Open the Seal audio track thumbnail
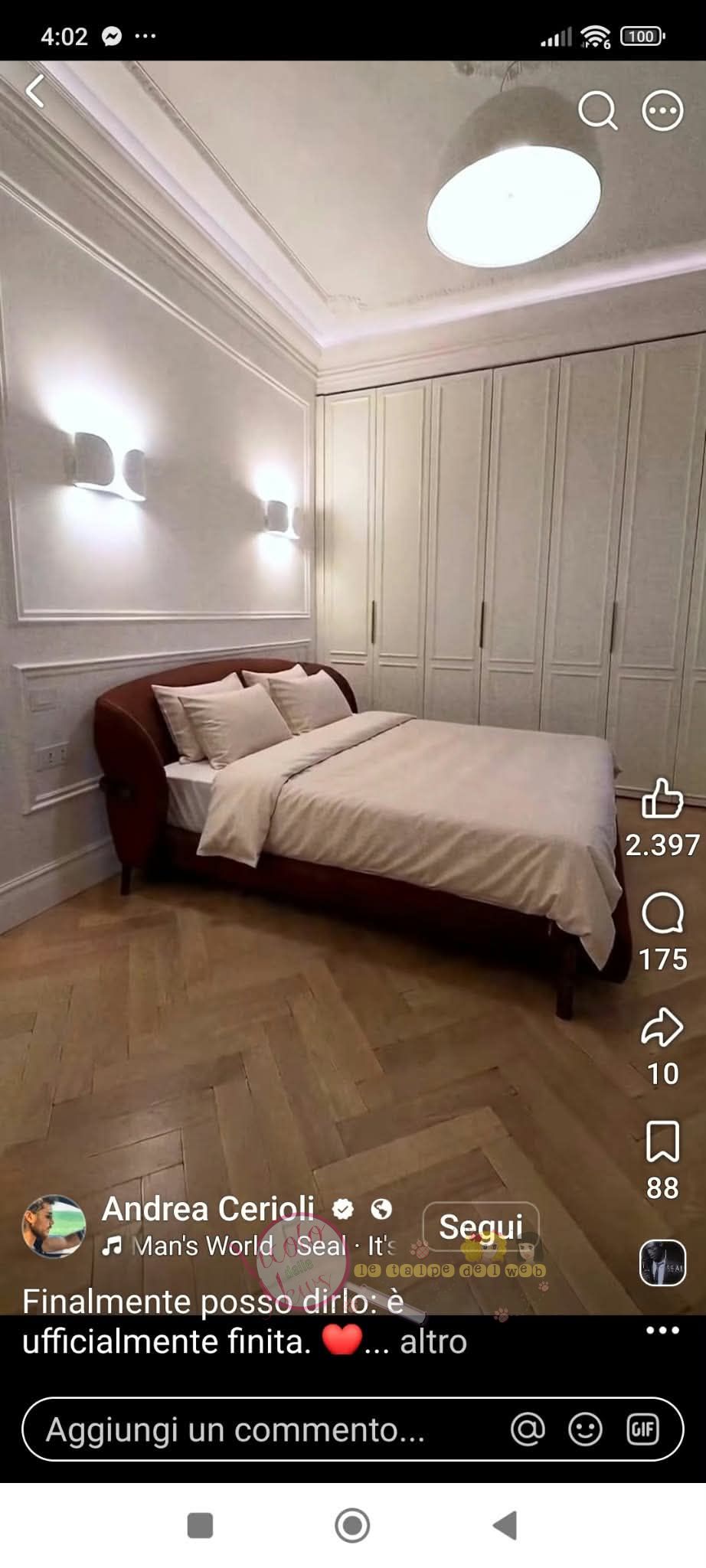 (662, 1263)
